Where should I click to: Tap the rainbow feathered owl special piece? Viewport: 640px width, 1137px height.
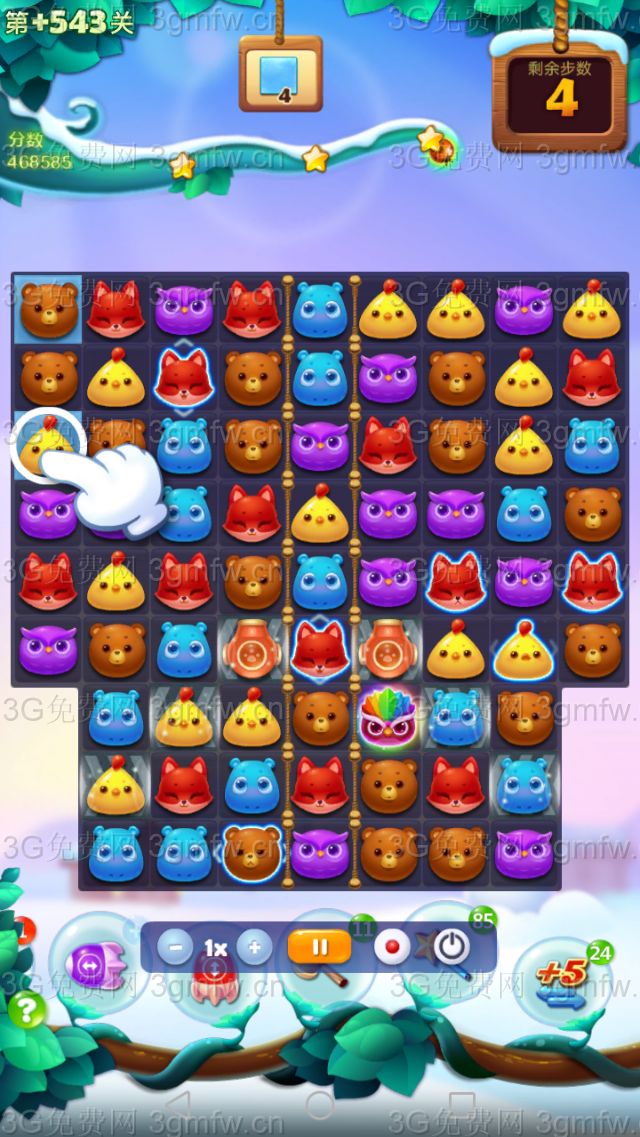(388, 716)
